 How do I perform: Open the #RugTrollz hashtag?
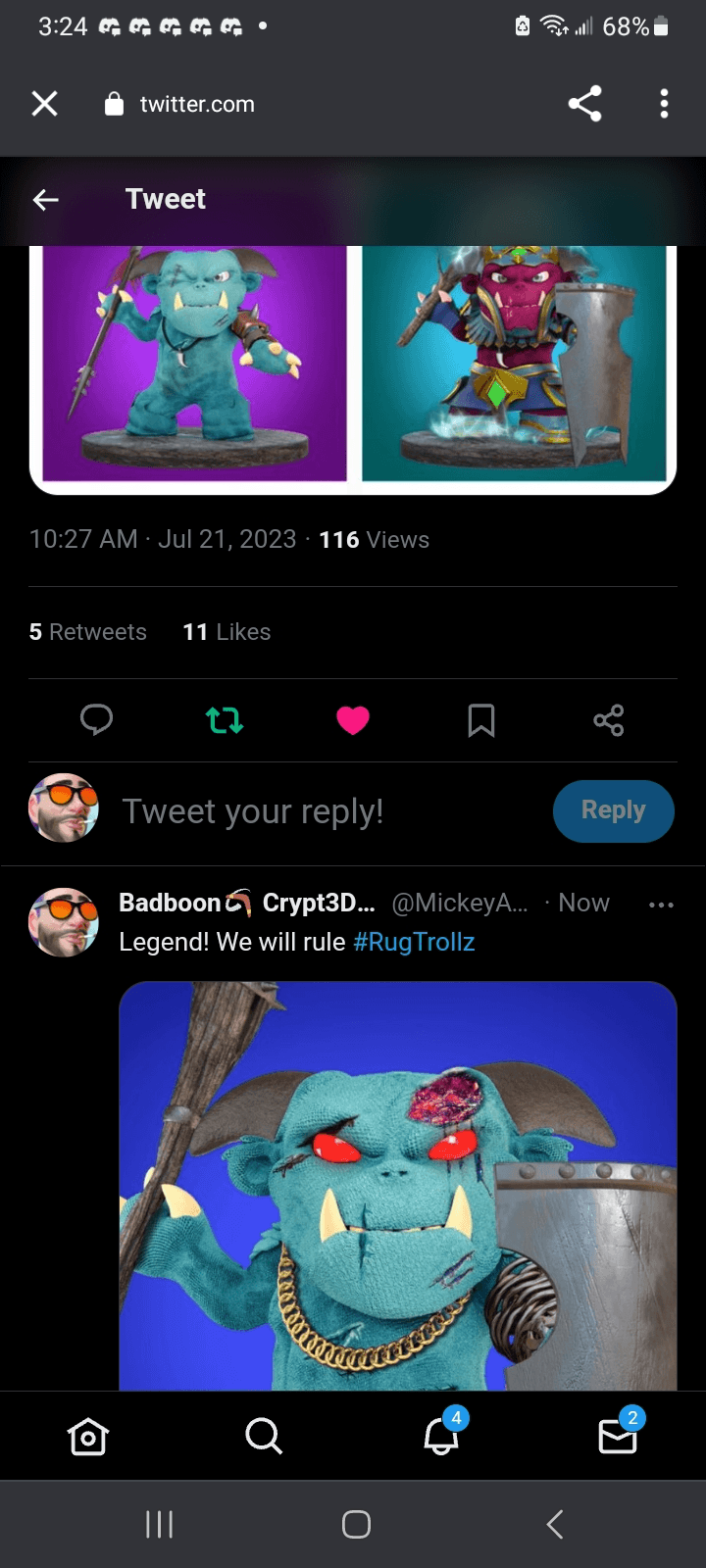point(414,942)
